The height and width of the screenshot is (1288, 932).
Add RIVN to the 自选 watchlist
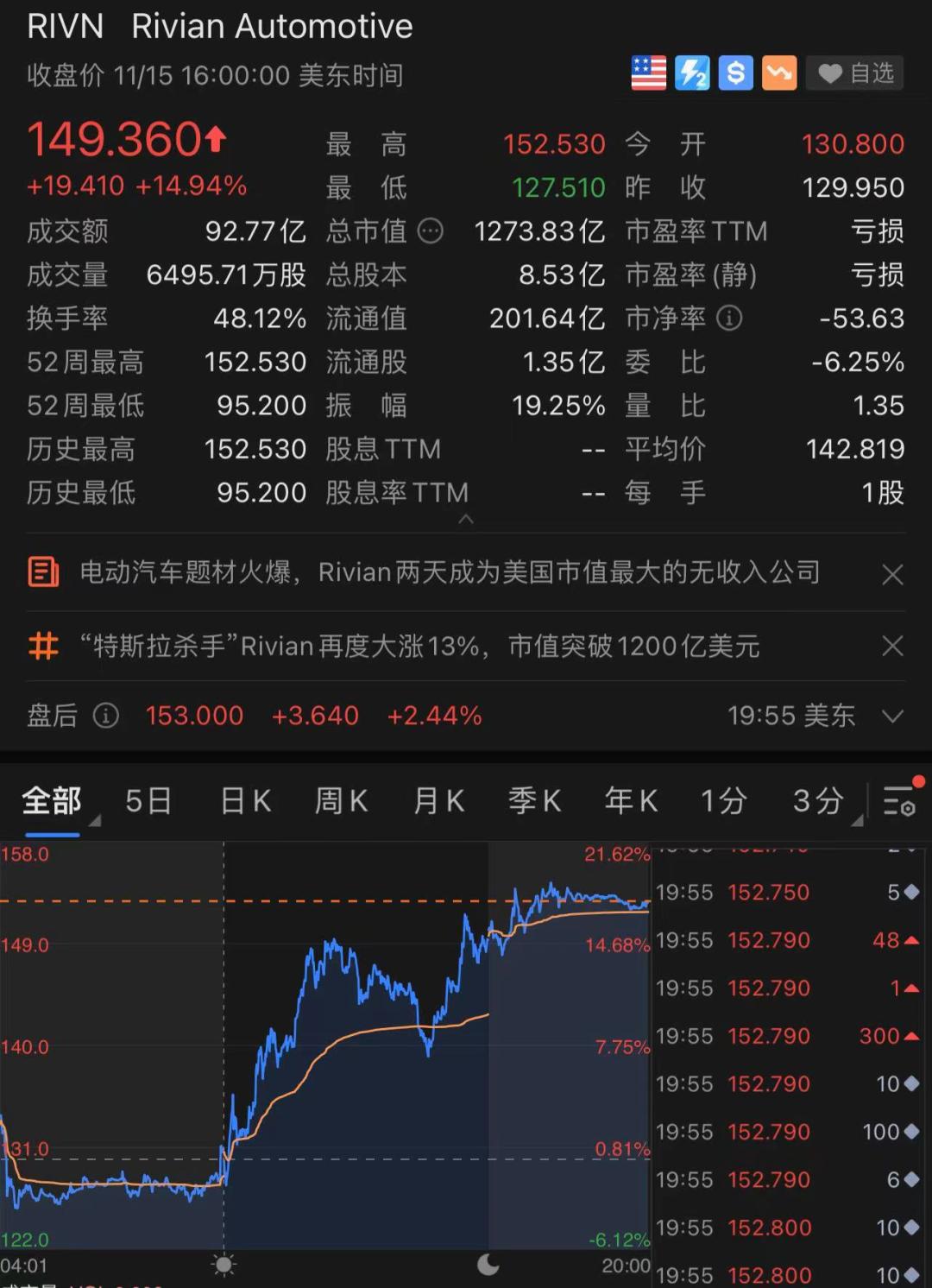855,73
